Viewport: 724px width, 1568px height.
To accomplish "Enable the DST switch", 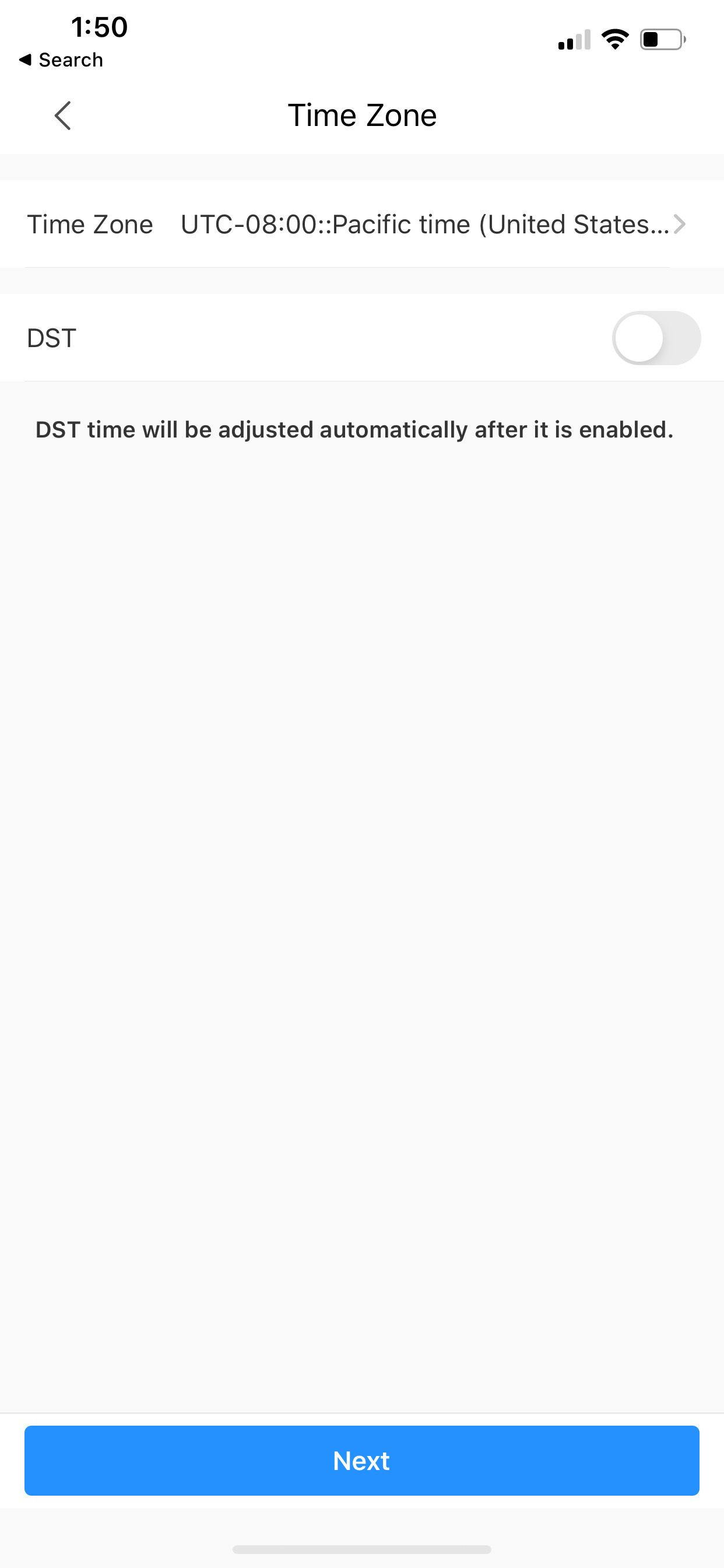I will coord(656,338).
